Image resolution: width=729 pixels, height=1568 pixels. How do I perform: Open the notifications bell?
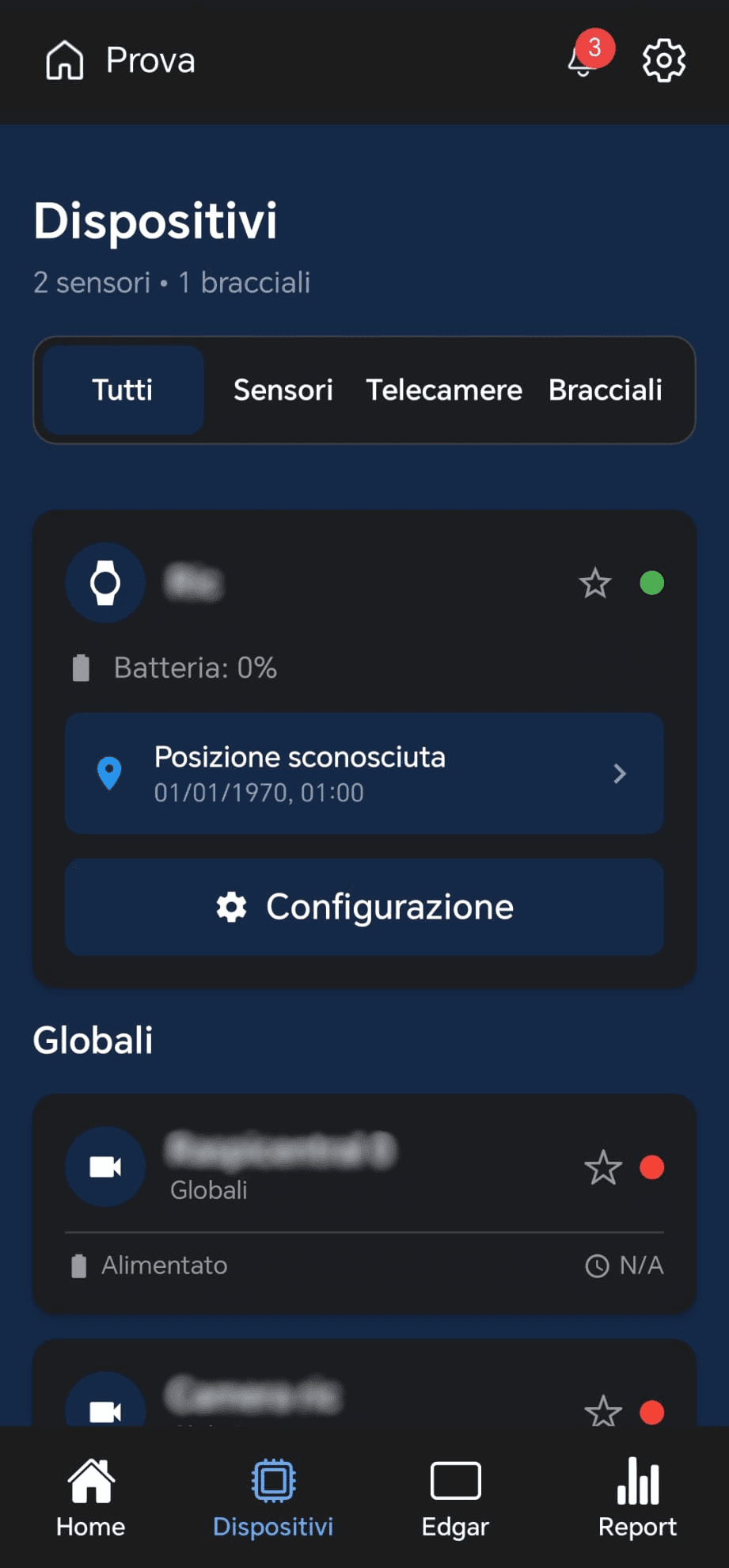(x=583, y=59)
